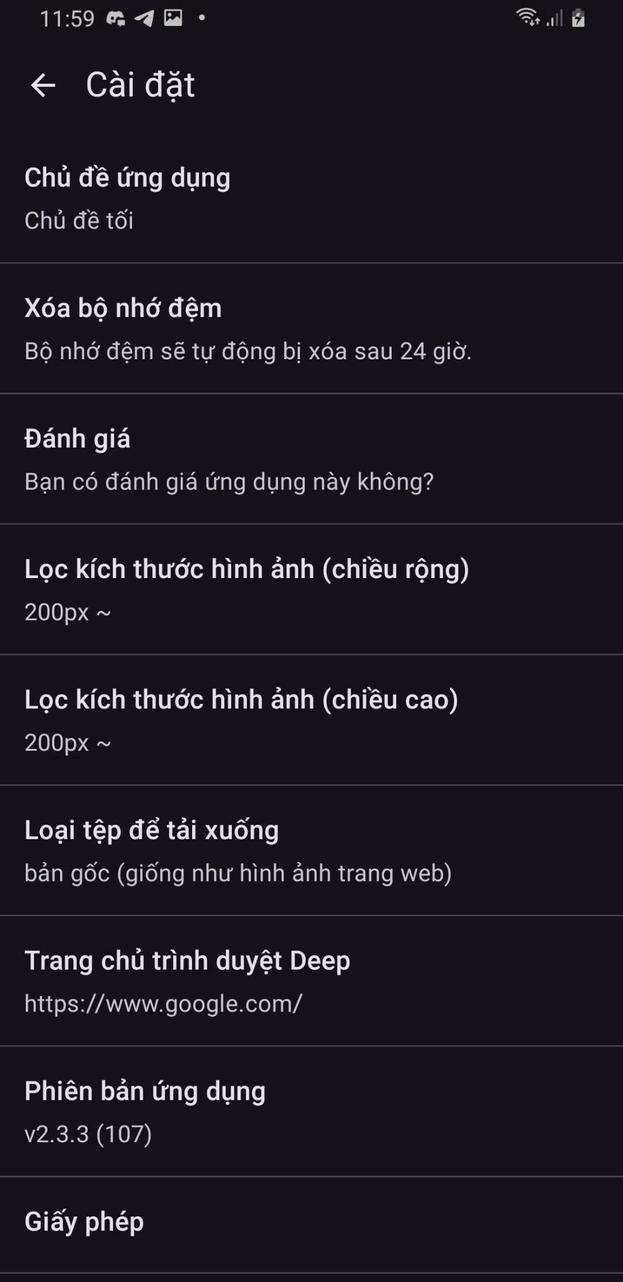Change Lọc kích thước hình ảnh (chiều rộng)

pyautogui.click(x=311, y=589)
